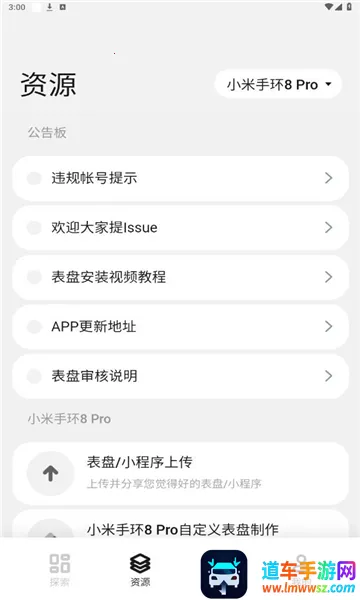Open the 小米手环8 Pro device dropdown

click(x=278, y=85)
